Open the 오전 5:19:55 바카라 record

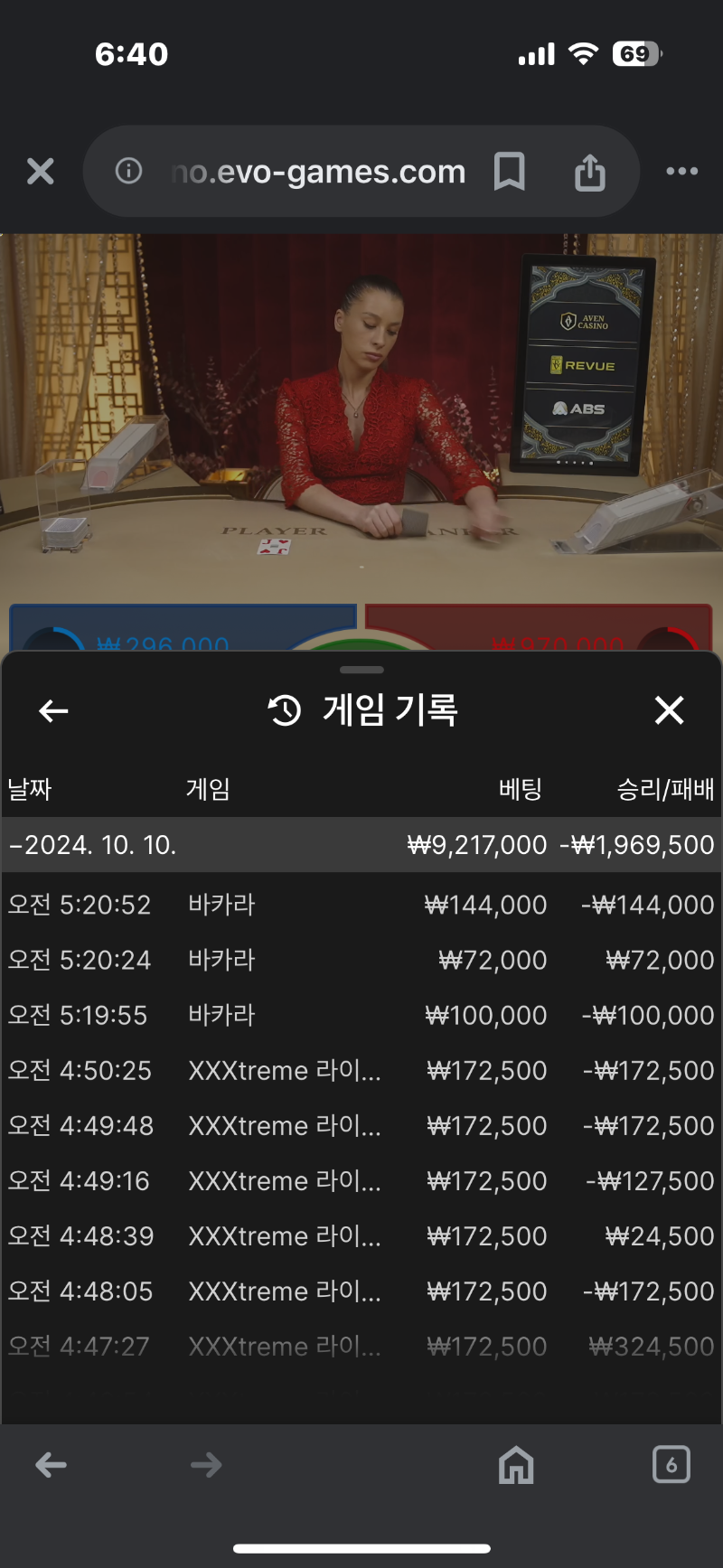pyautogui.click(x=361, y=1015)
